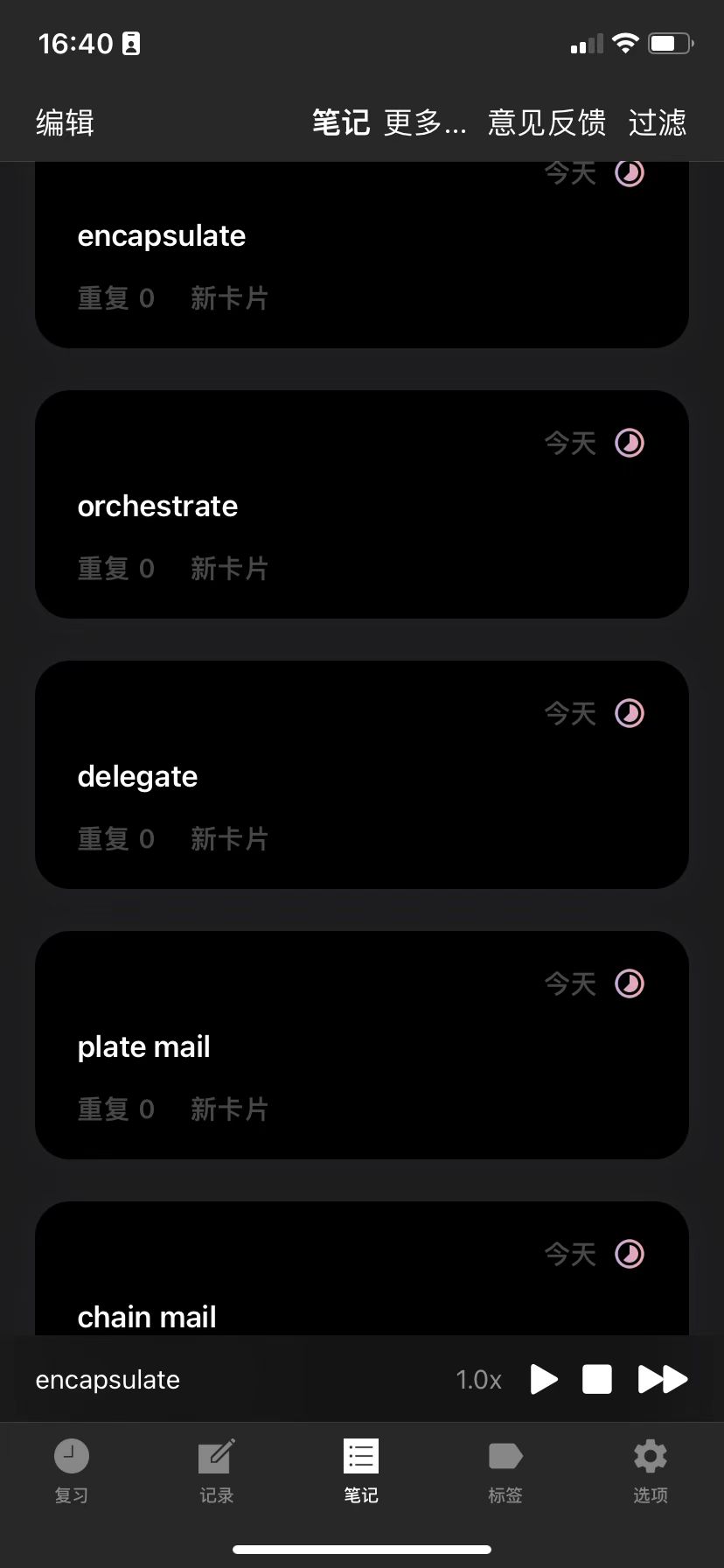Open the plate mail card
Screen dimensions: 724x1568
pyautogui.click(x=361, y=1046)
